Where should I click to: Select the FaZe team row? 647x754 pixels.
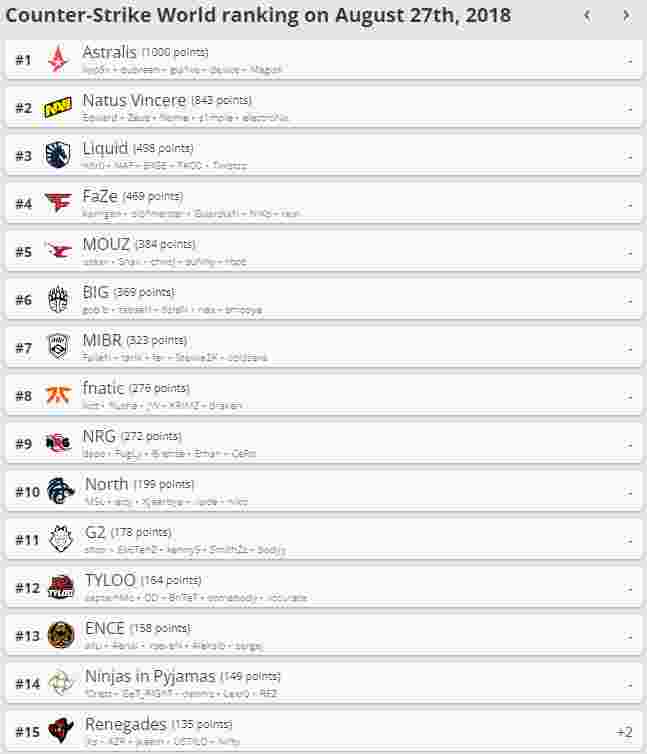(x=323, y=204)
